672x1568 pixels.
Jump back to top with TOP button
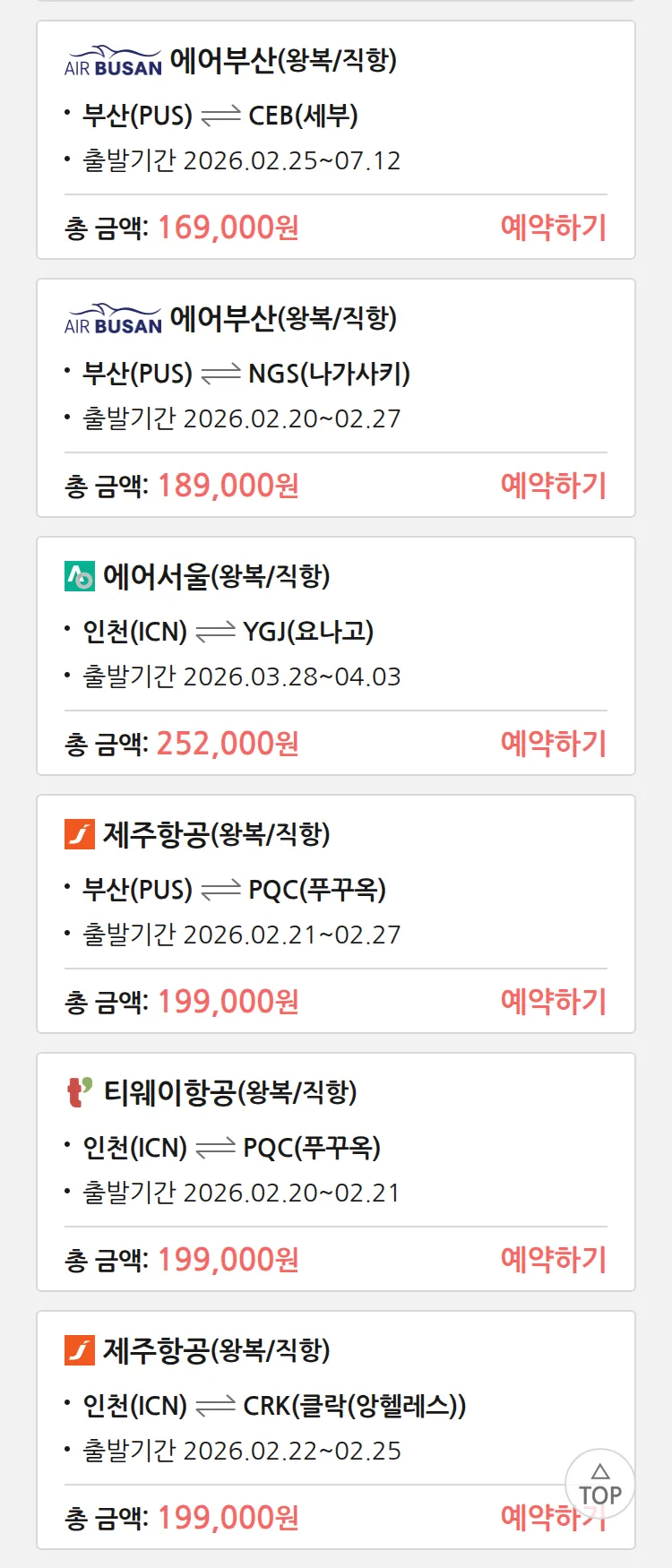click(599, 1485)
